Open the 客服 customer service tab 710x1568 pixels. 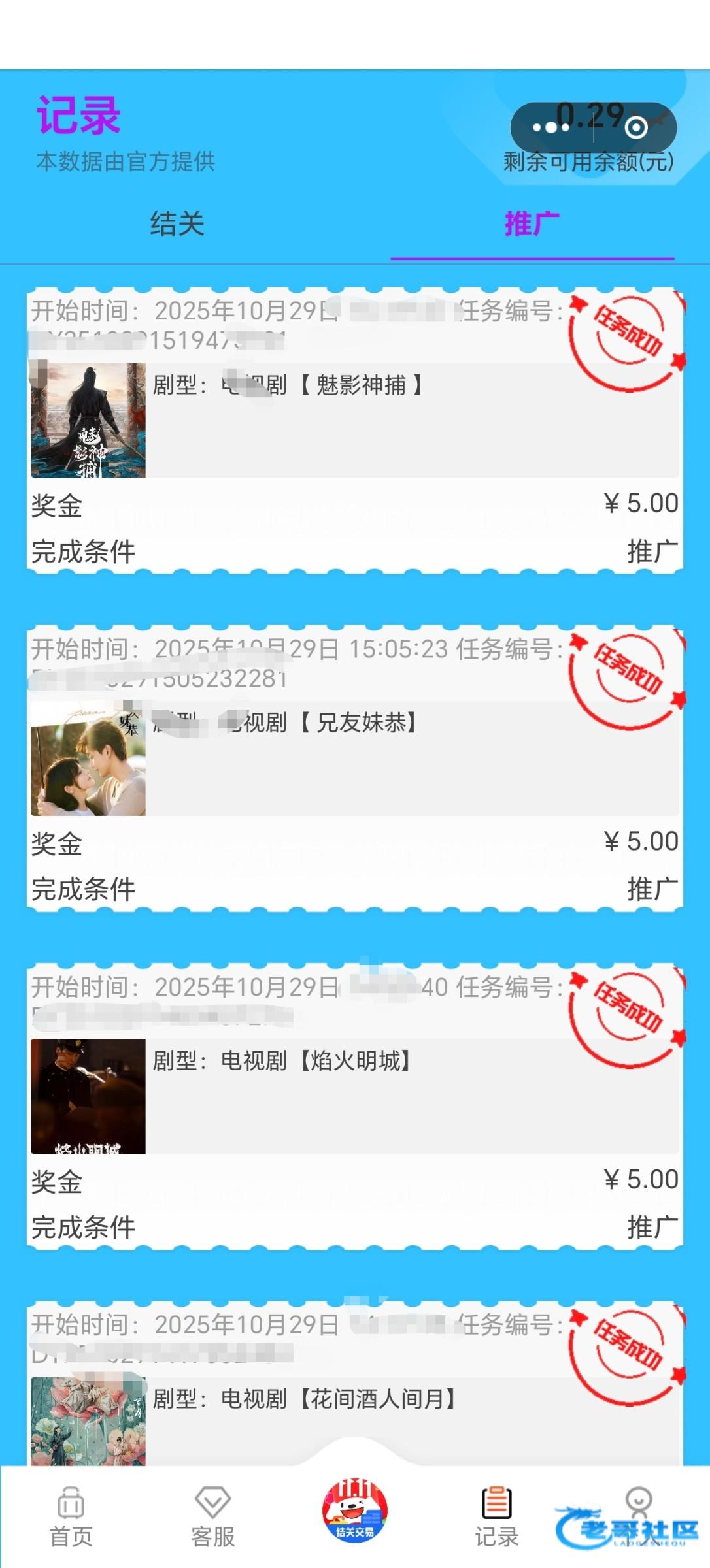[212, 1517]
